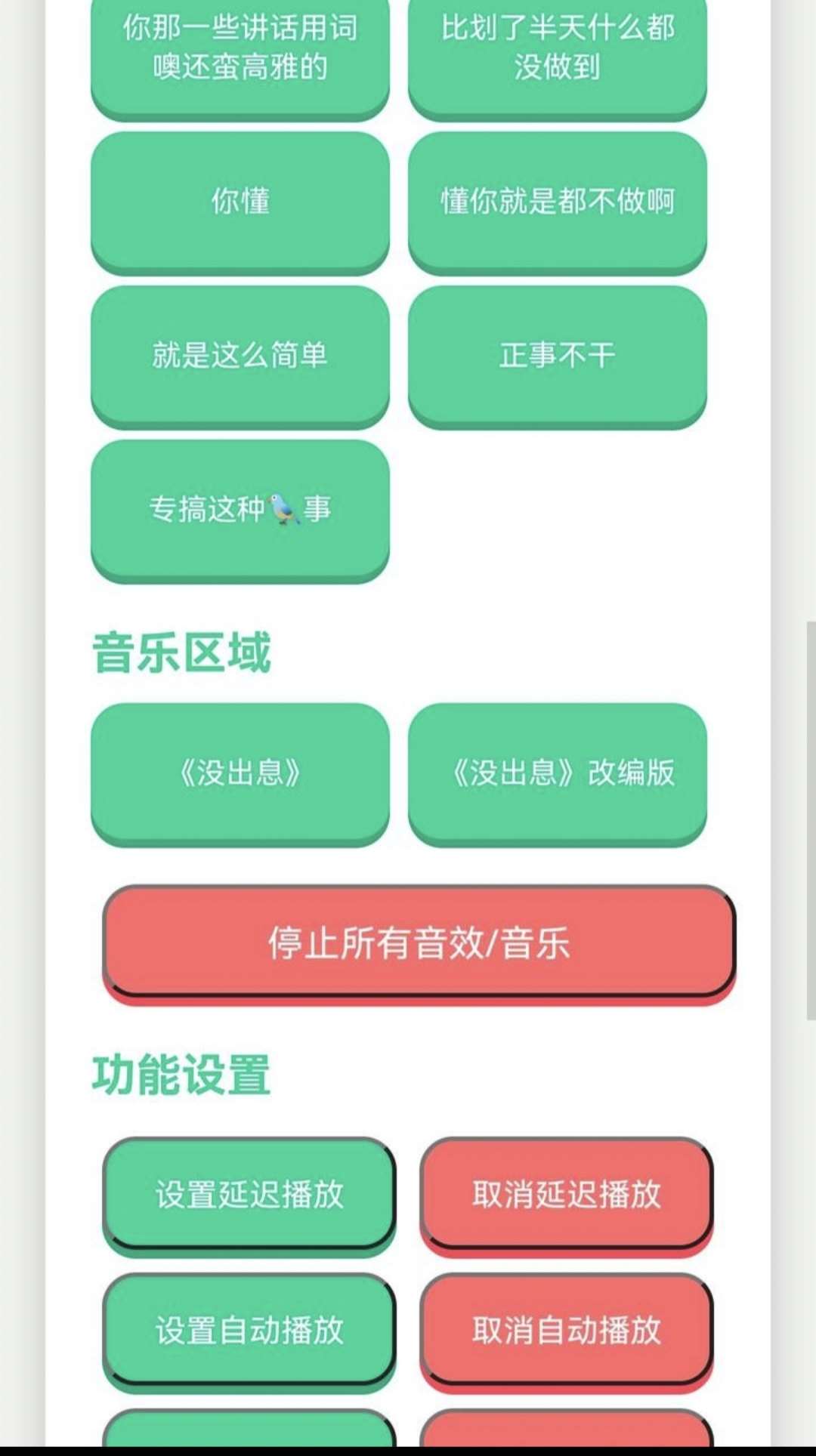Trigger the 就是这么简单 sound
The height and width of the screenshot is (1456, 816).
240,355
